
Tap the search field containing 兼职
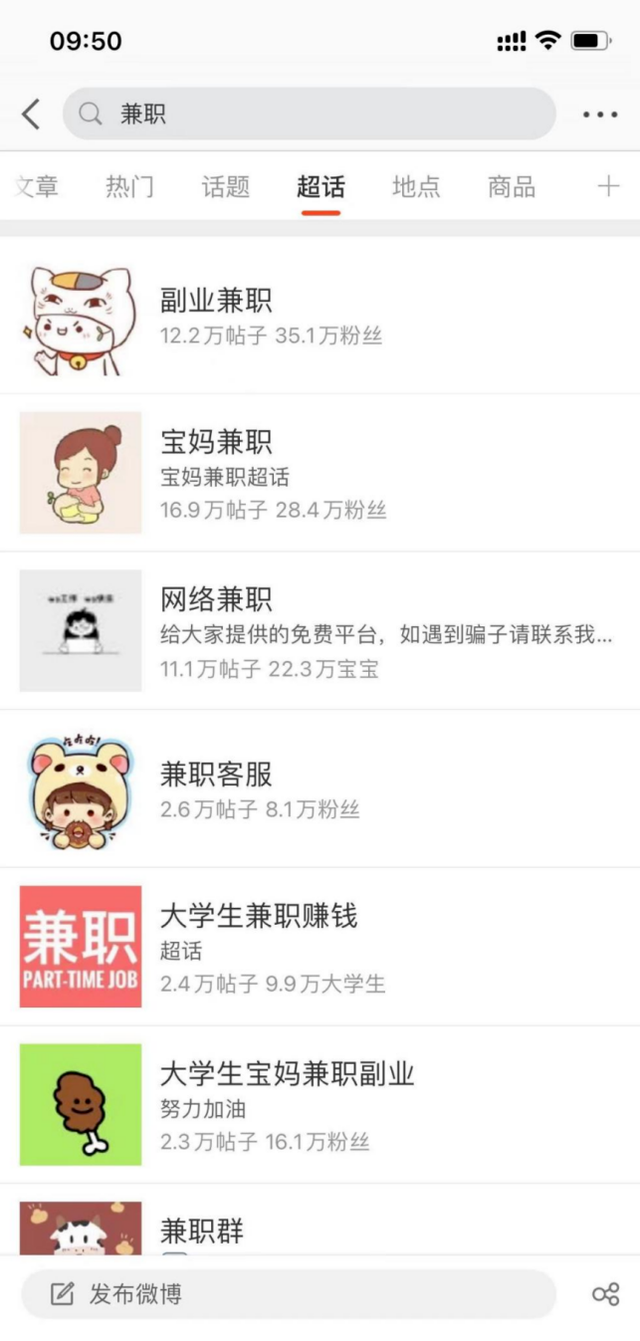point(308,114)
